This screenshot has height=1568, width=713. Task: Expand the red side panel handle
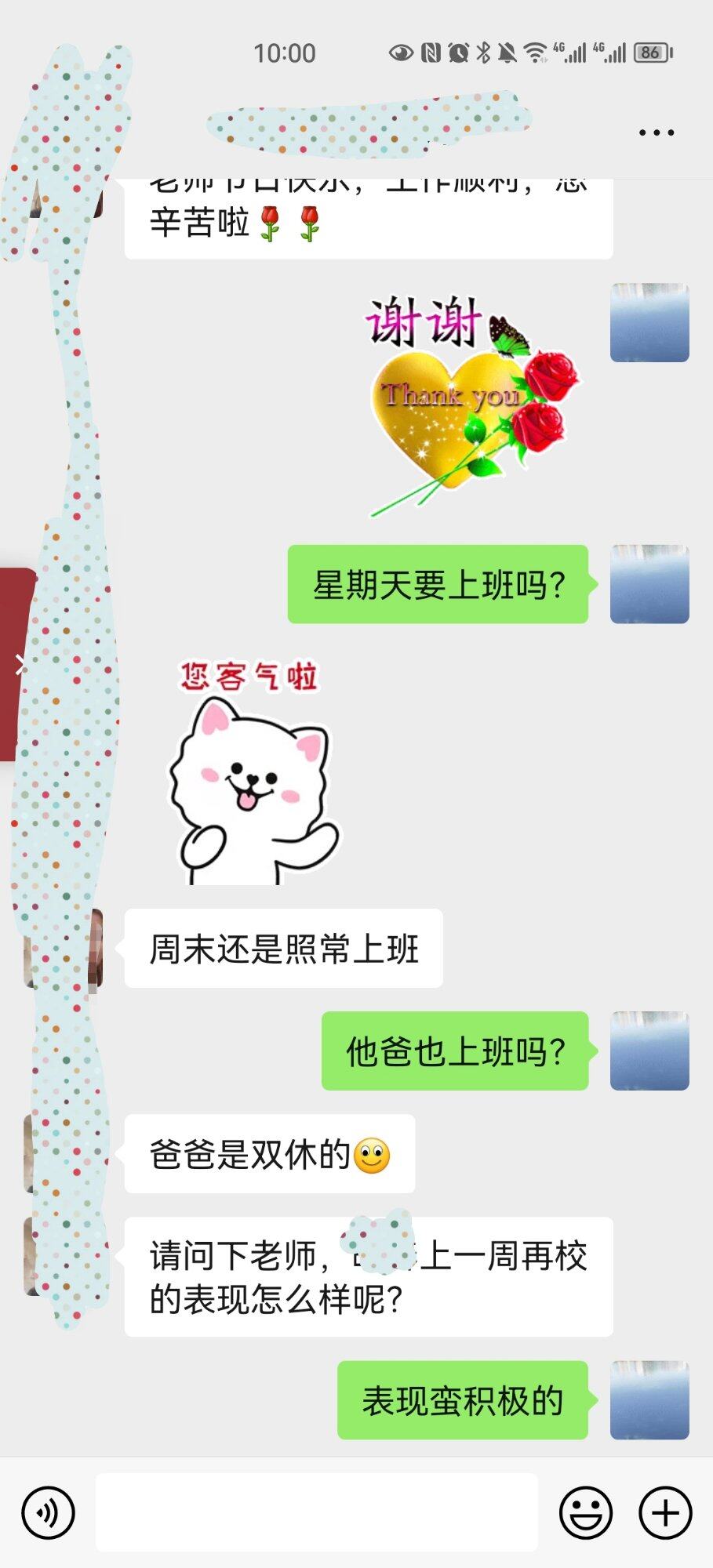[17, 665]
